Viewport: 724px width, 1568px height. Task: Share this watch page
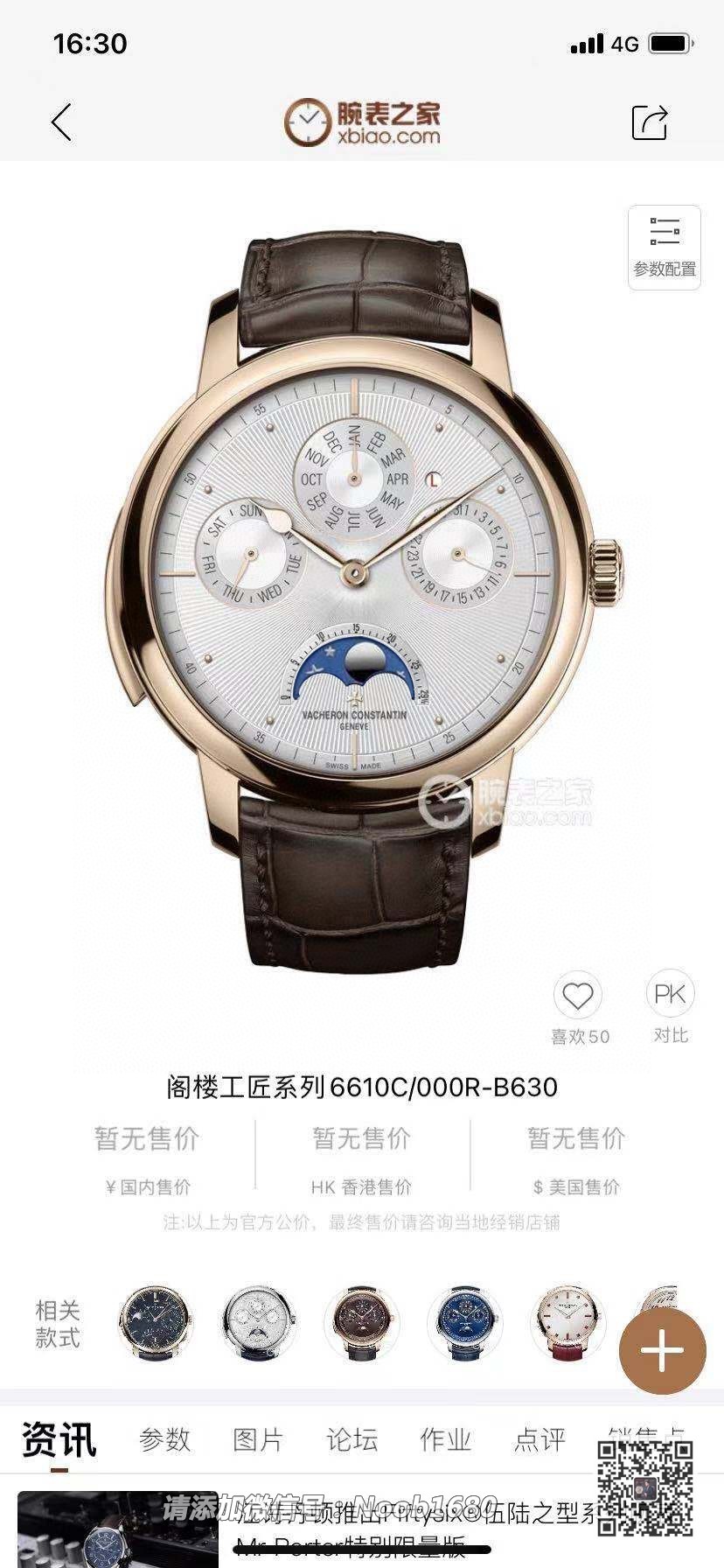tap(649, 122)
